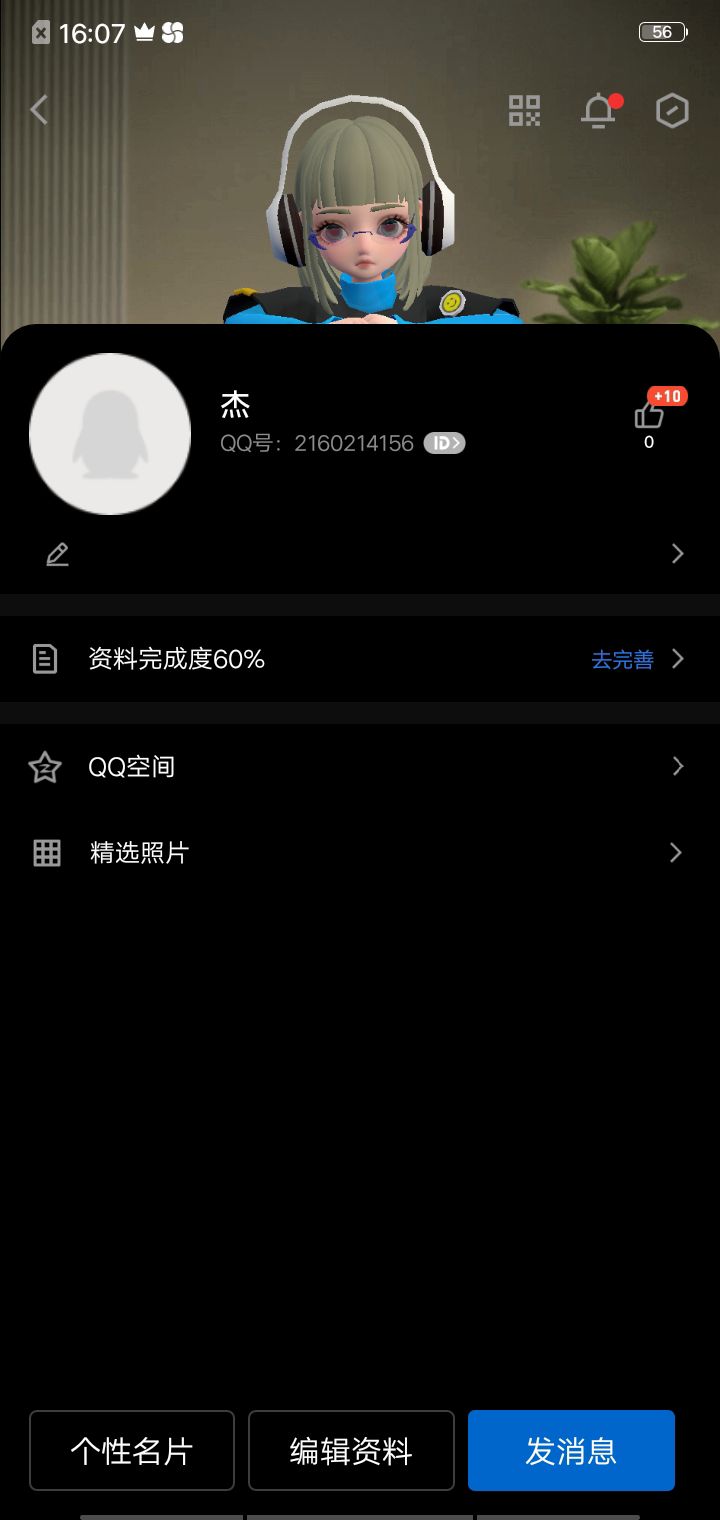Tap the thumbs-up like icon

[x=649, y=415]
